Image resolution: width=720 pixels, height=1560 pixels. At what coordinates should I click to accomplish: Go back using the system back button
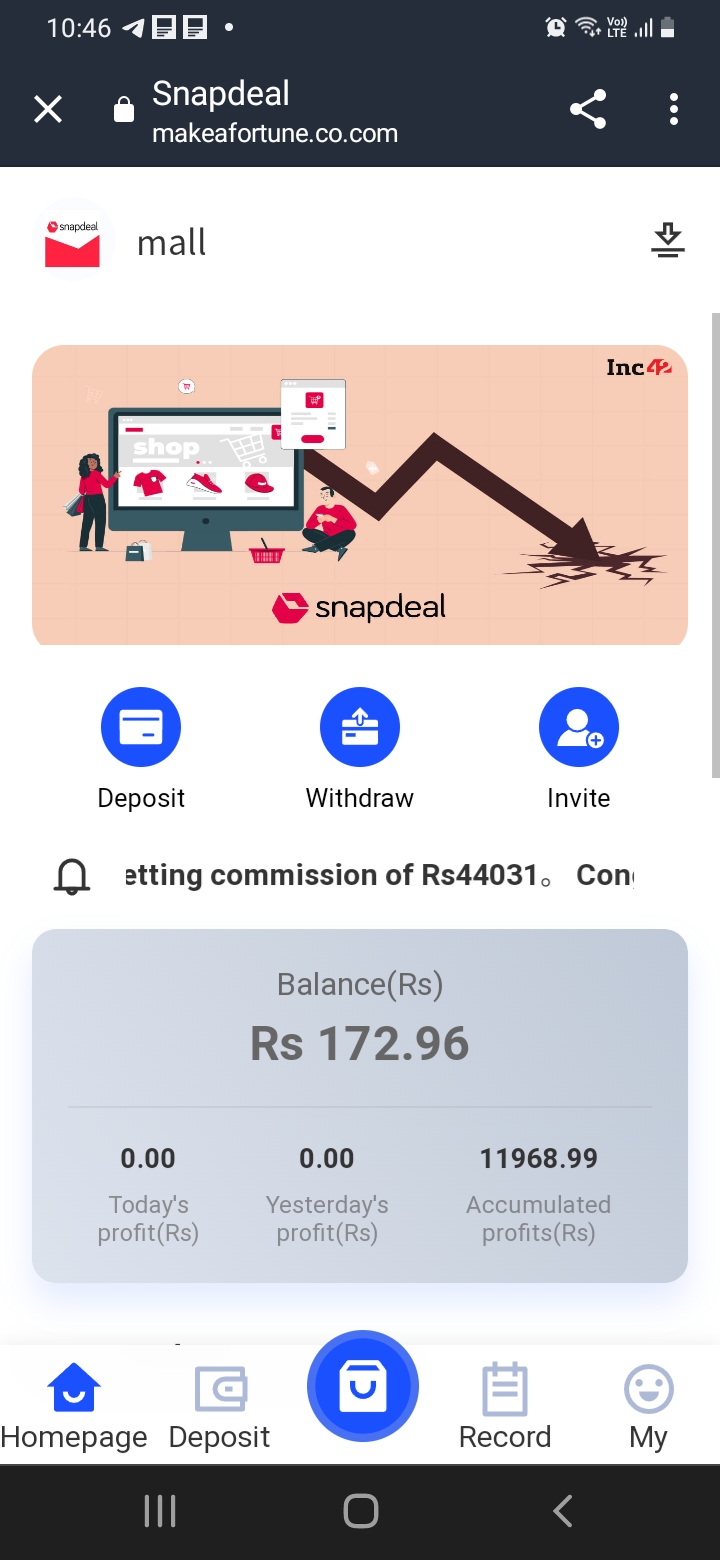click(562, 1511)
